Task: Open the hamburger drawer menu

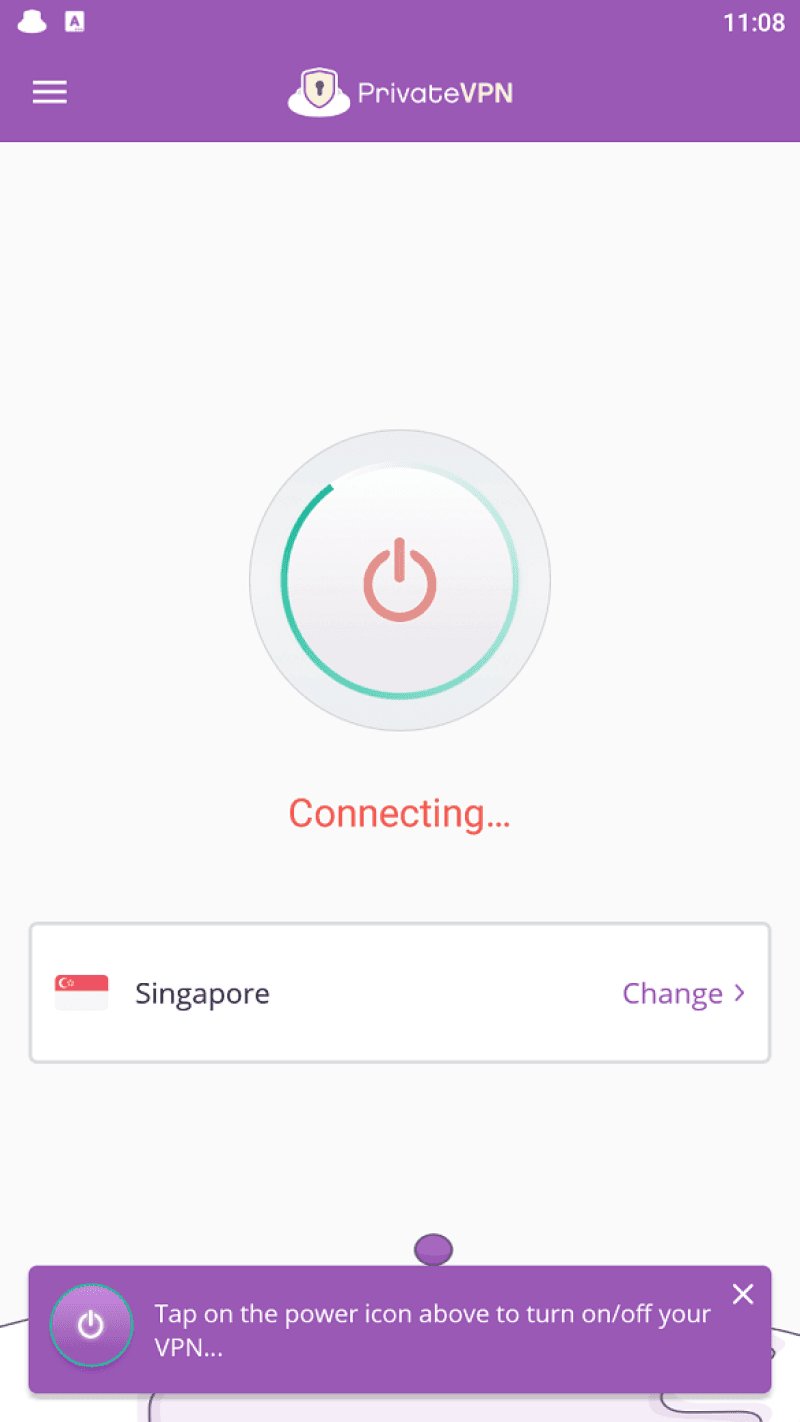Action: click(49, 93)
